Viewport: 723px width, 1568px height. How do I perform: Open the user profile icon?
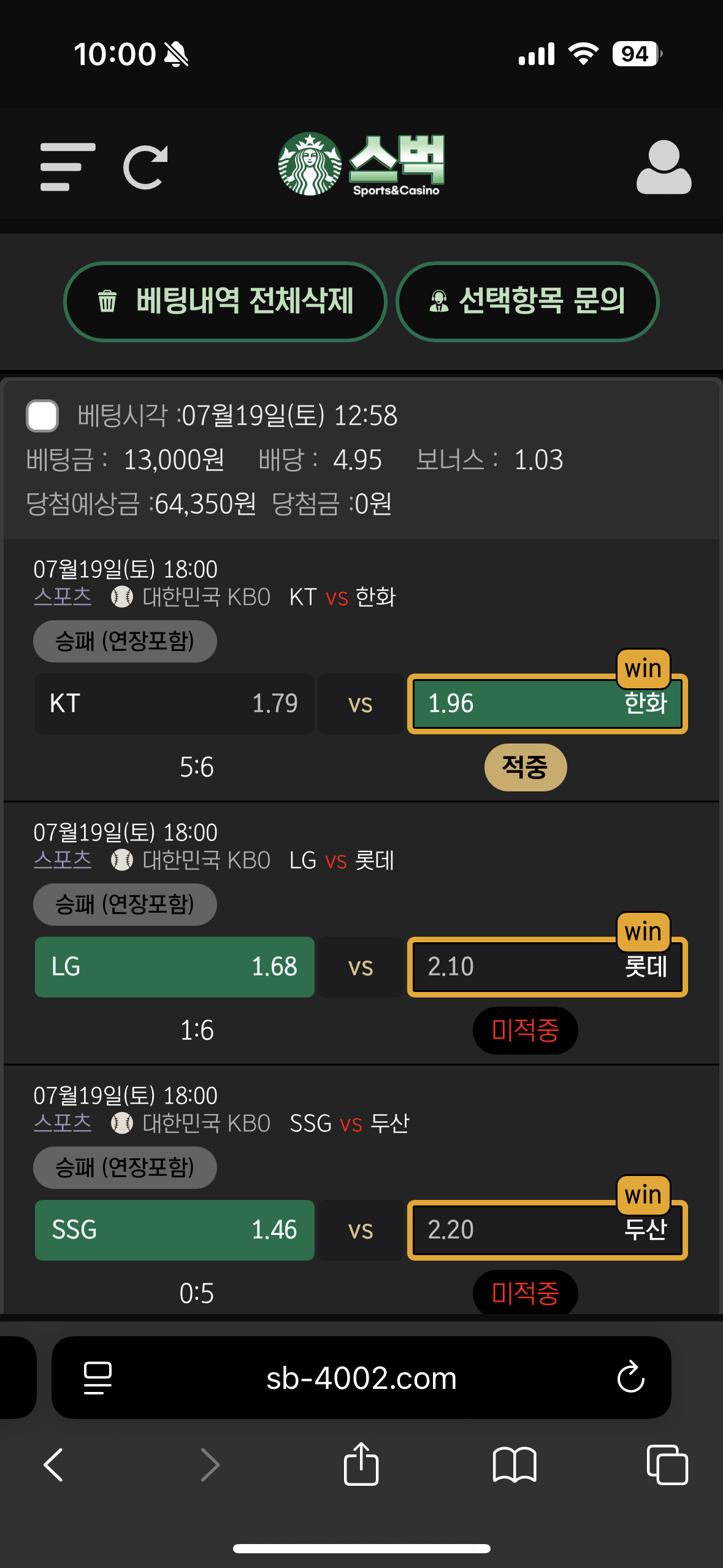pos(664,167)
